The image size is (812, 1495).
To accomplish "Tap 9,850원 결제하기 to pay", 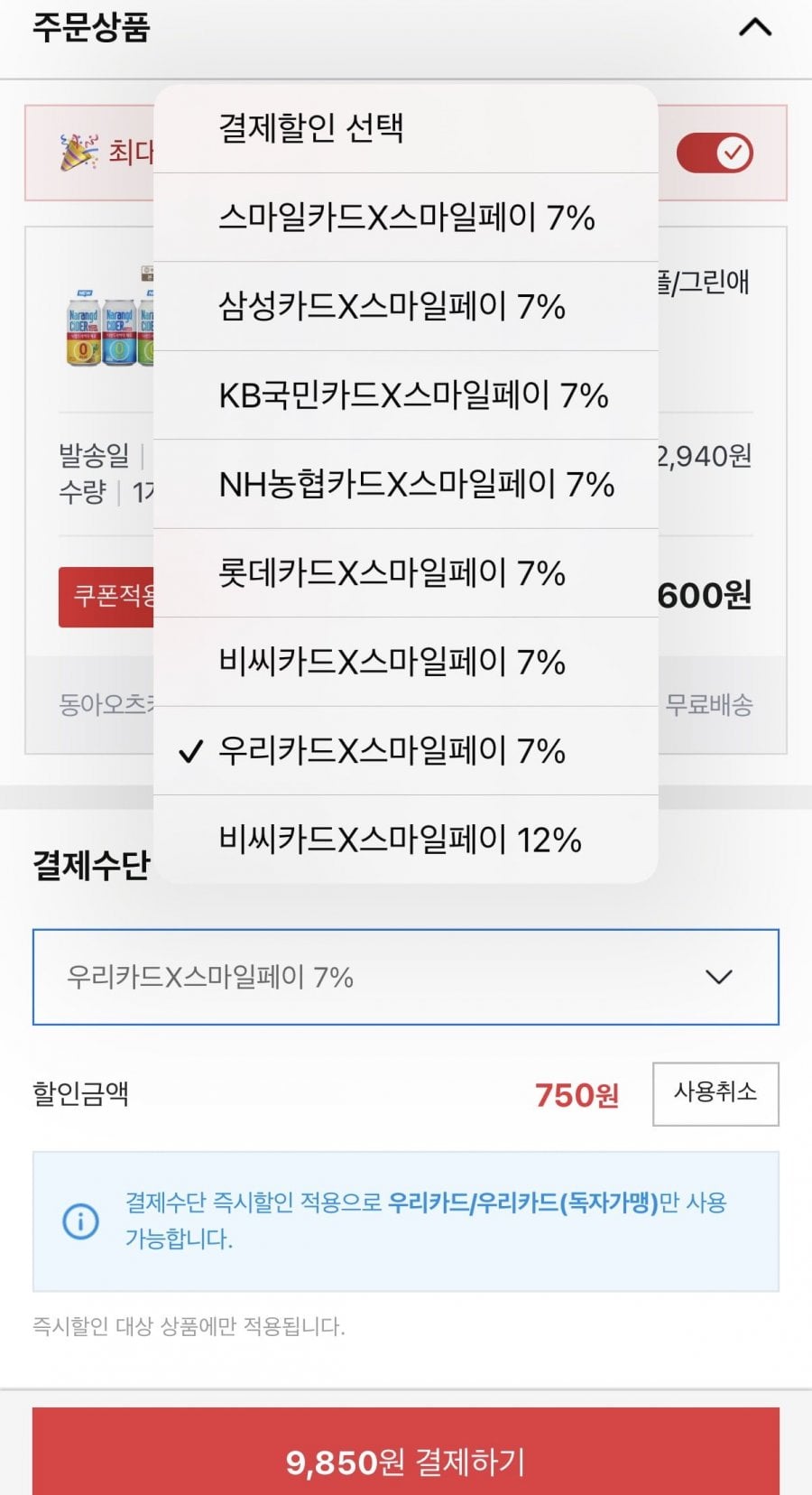I will (x=406, y=1459).
